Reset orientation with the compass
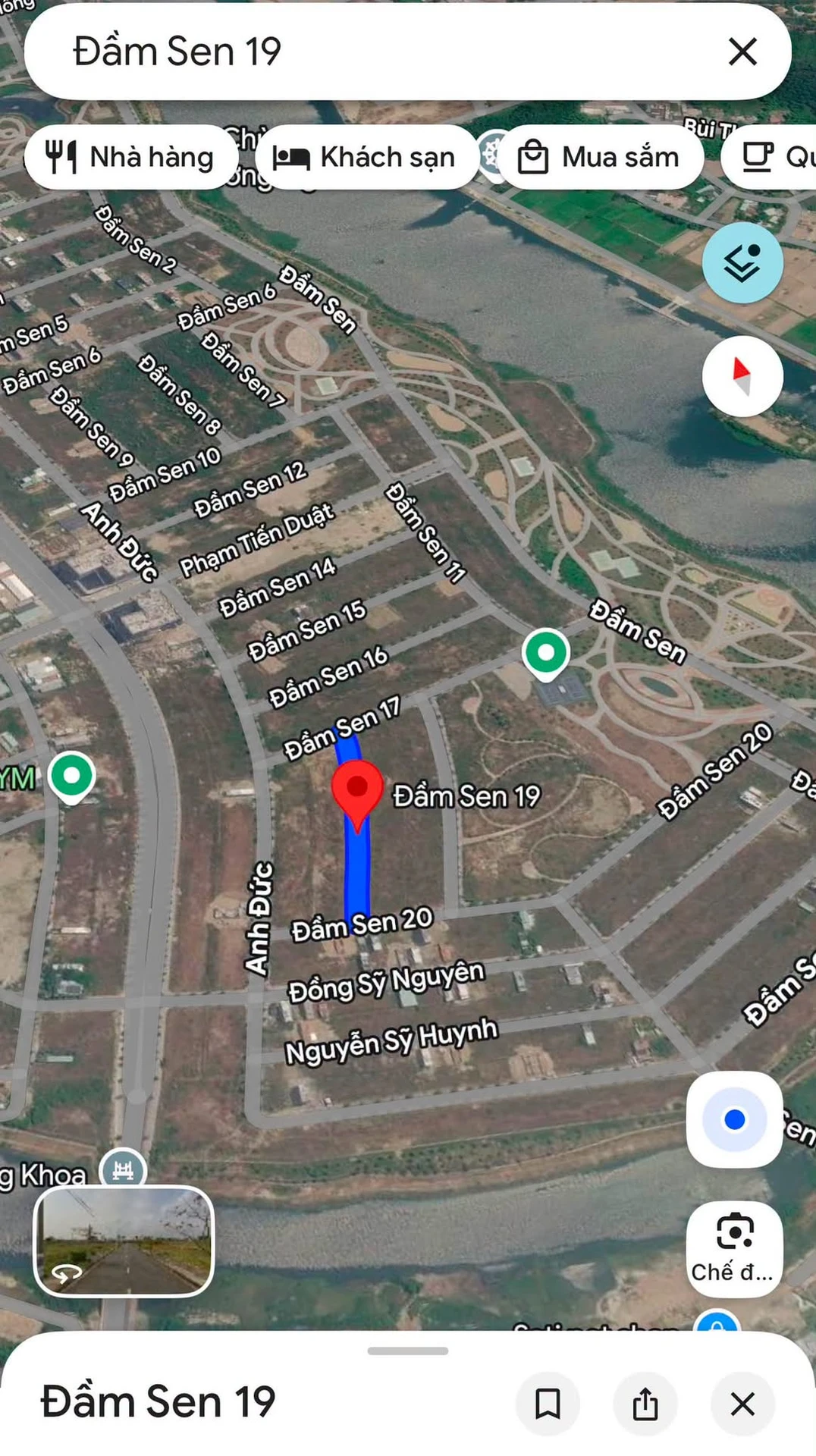The width and height of the screenshot is (816, 1456). point(742,376)
